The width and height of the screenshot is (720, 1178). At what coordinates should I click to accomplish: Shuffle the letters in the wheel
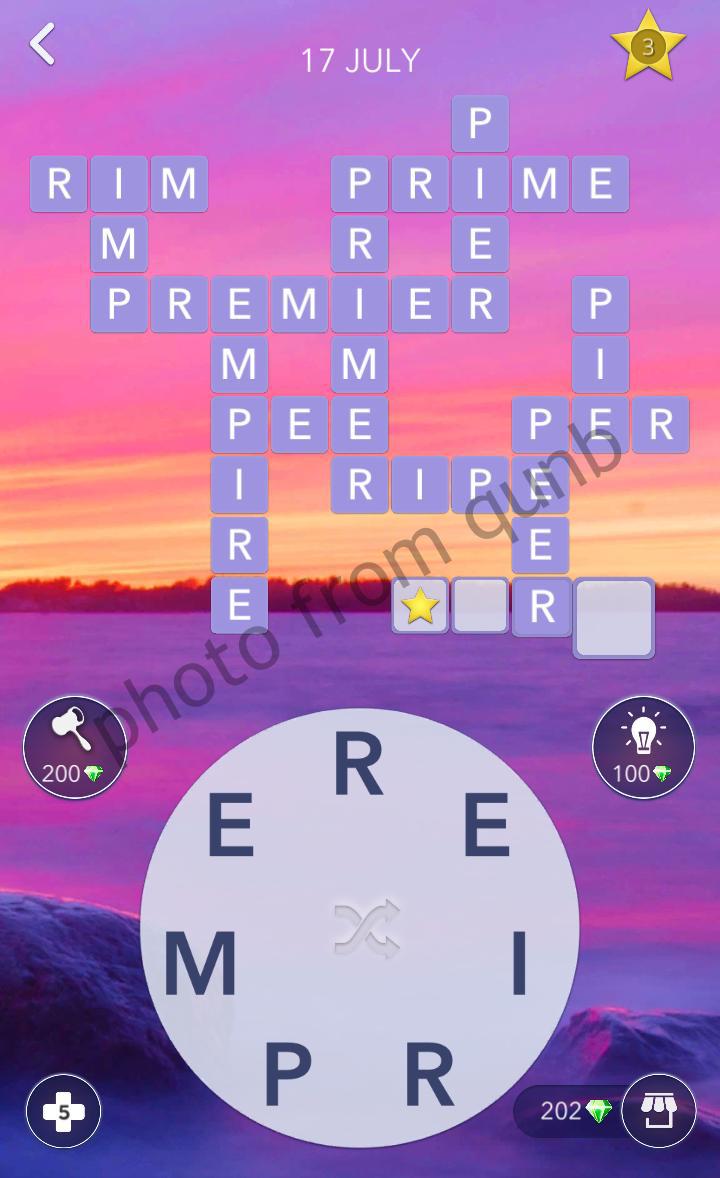367,928
